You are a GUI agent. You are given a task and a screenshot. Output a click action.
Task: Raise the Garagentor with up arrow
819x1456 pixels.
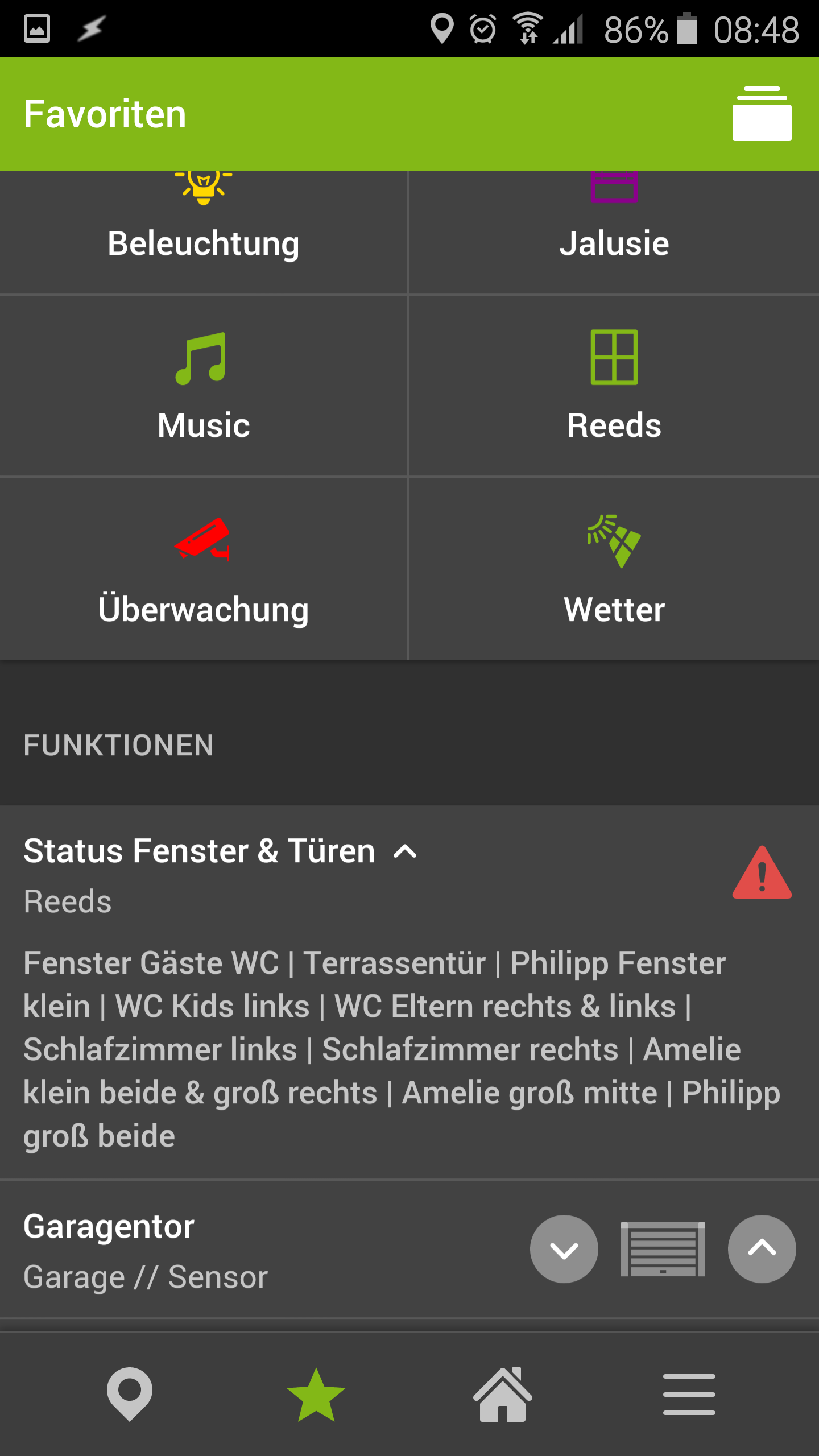762,1249
